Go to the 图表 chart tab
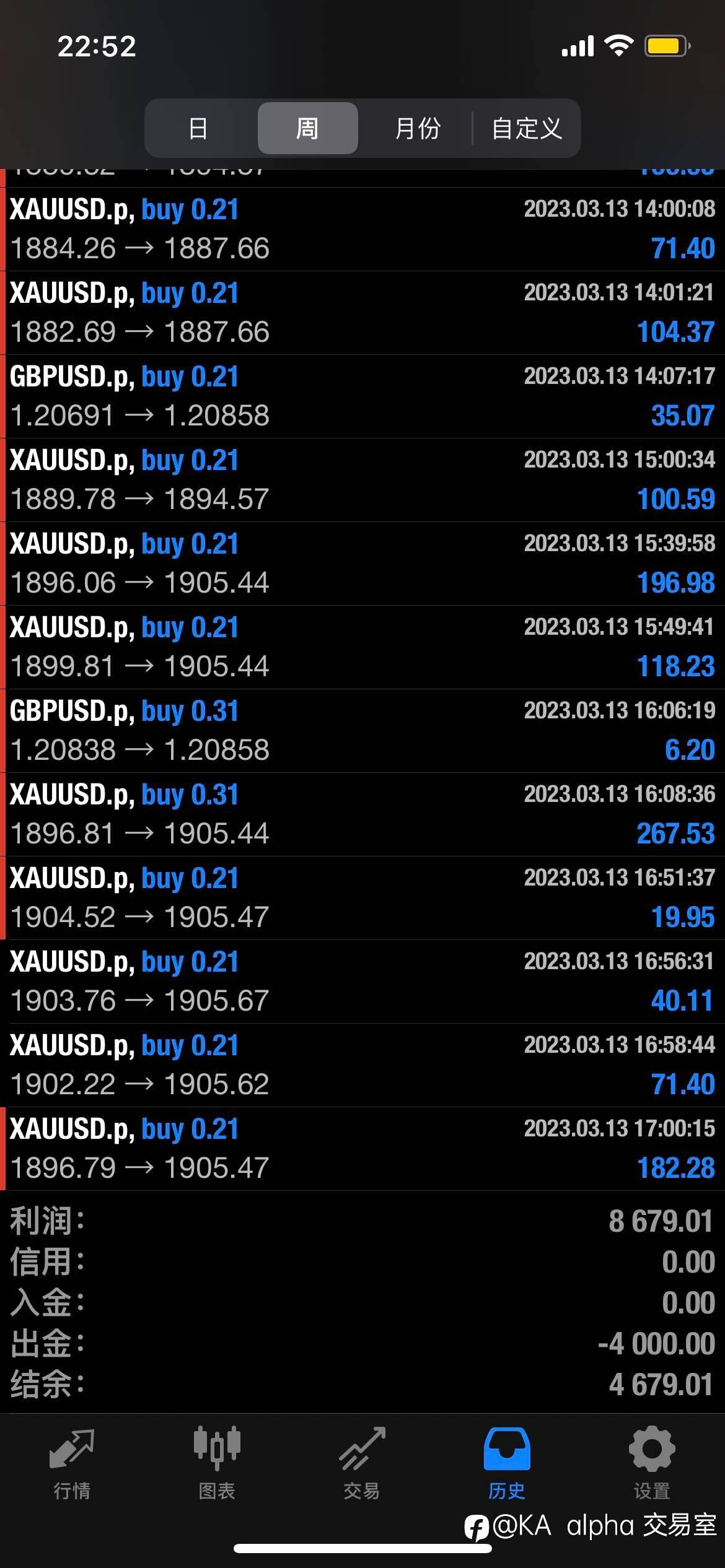Viewport: 725px width, 1568px height. point(217,1464)
